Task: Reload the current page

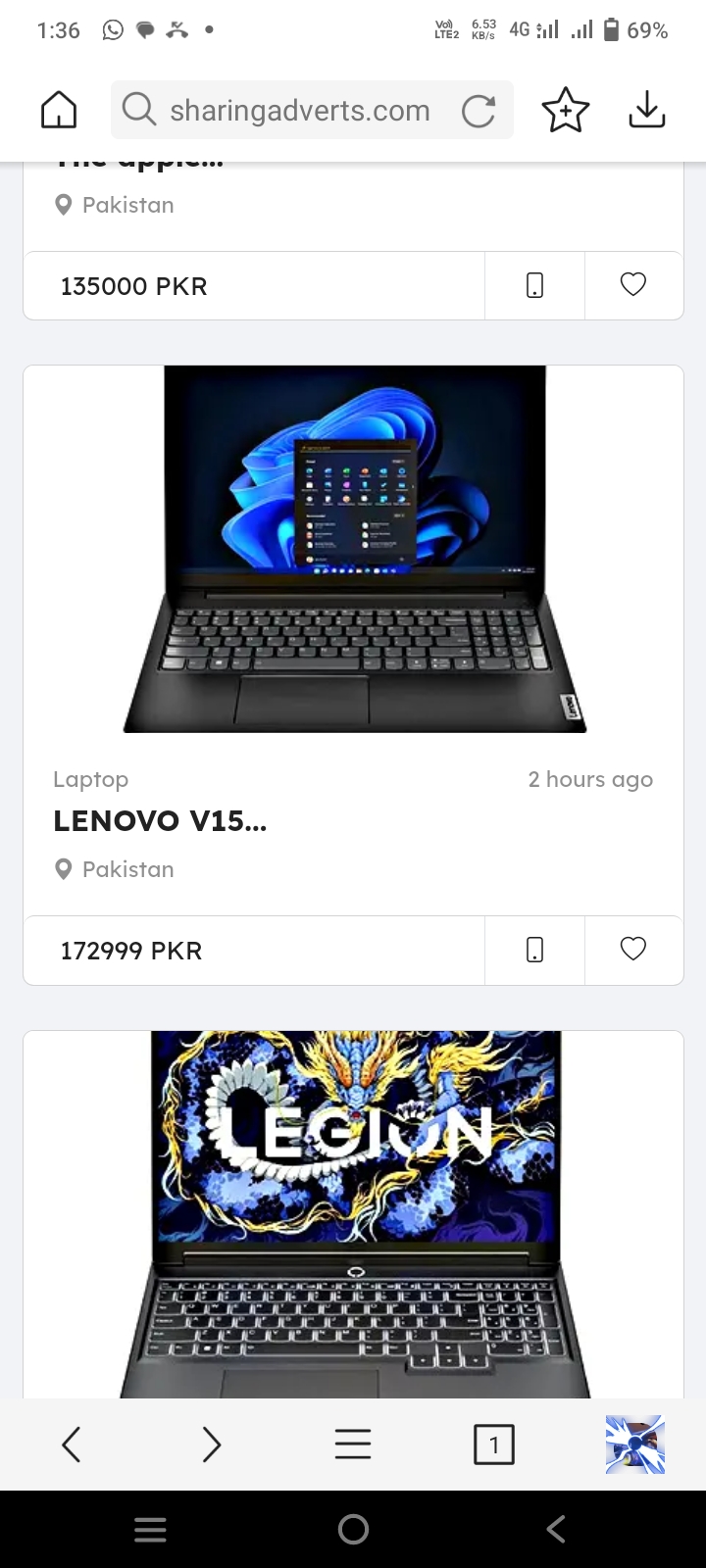Action: 478,111
